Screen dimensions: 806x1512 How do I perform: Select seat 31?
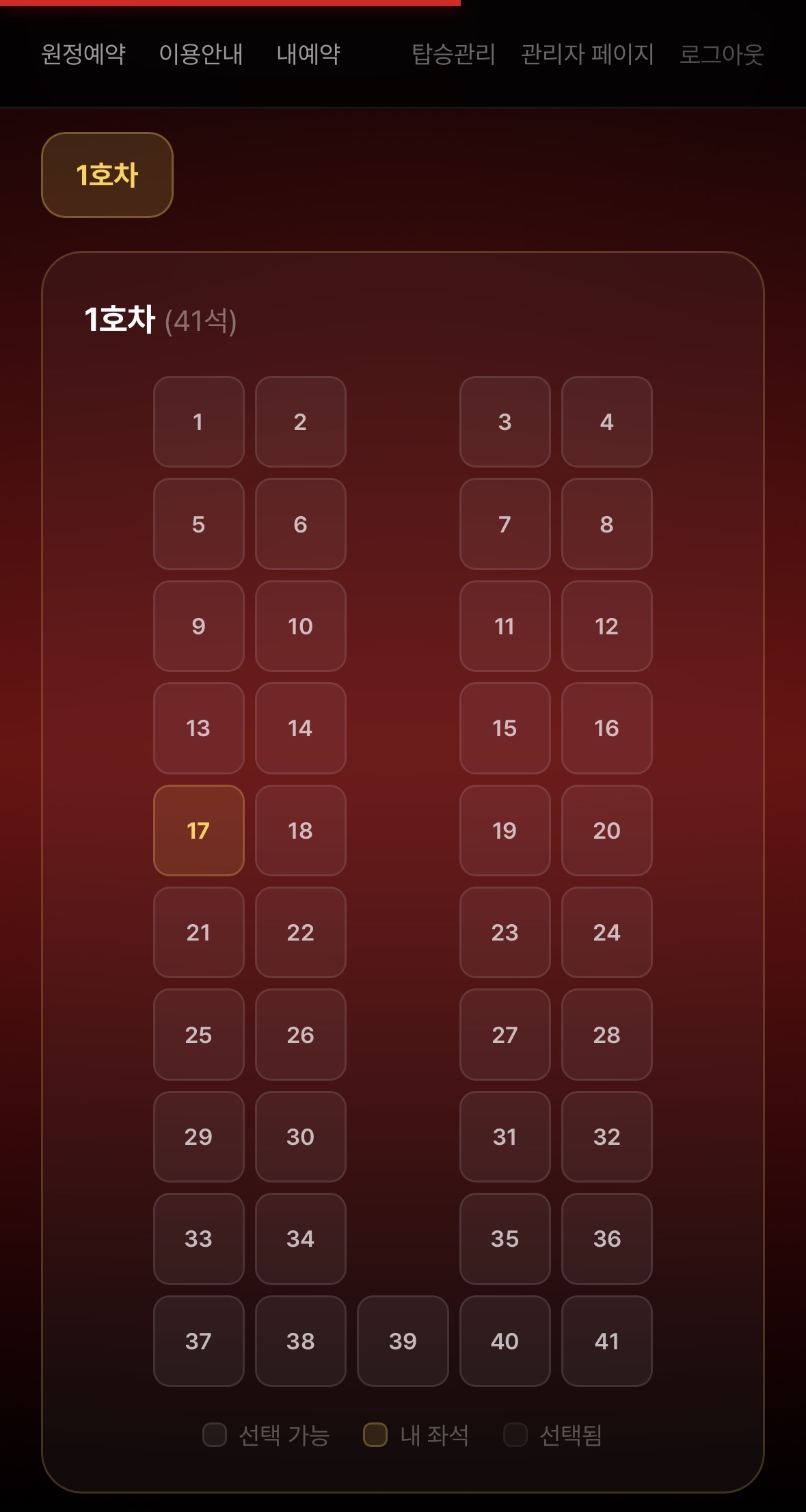[x=505, y=1137]
